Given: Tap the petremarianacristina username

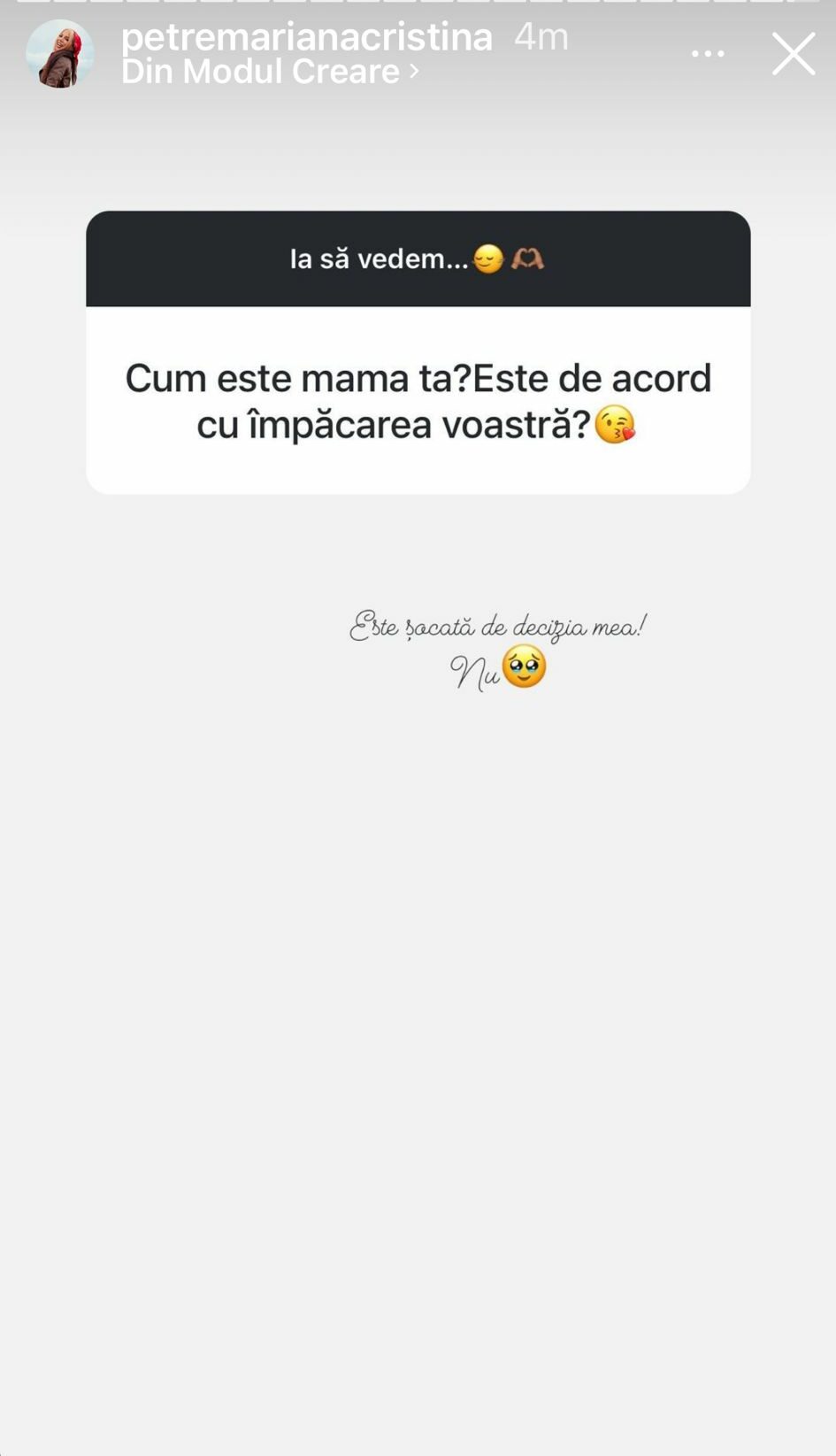Looking at the screenshot, I should tap(306, 36).
